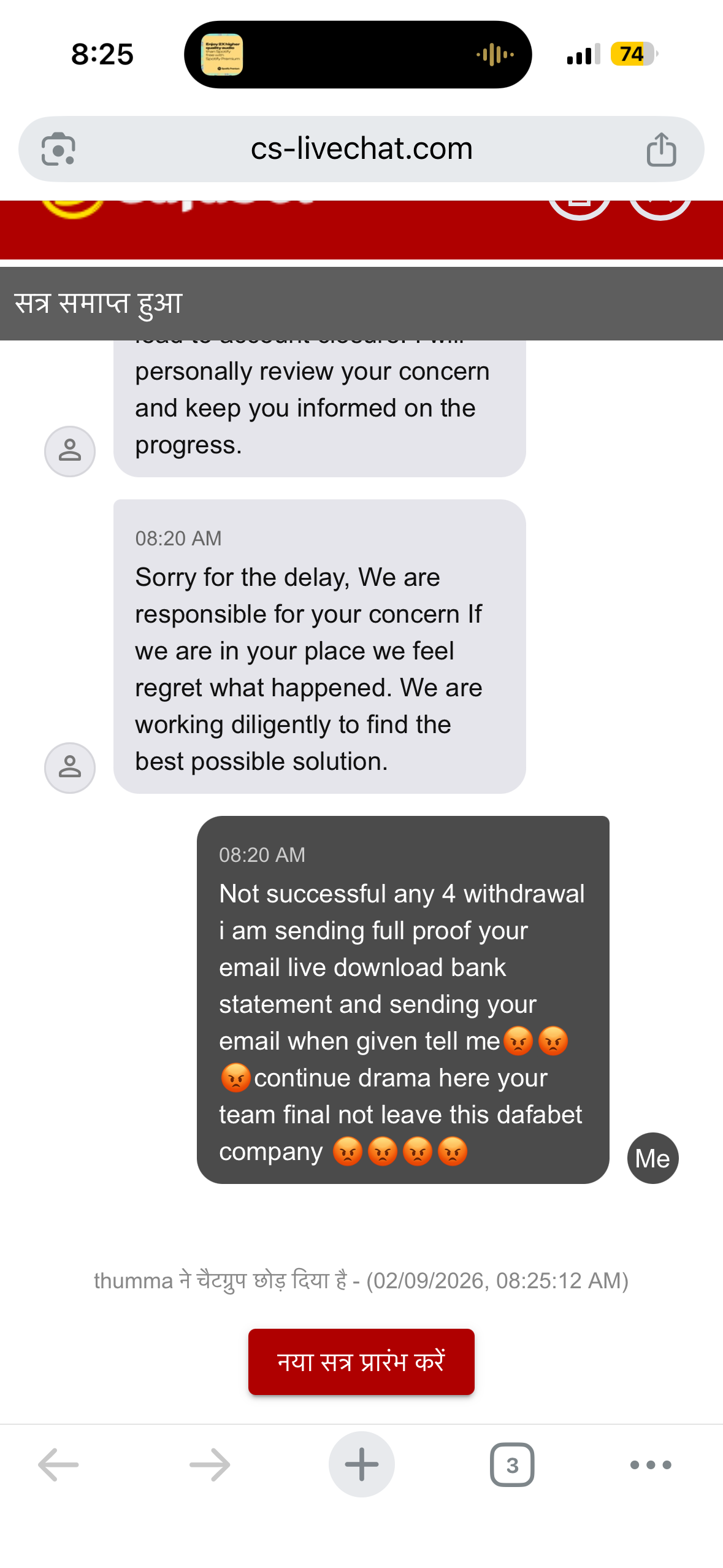Tap the नया सत्र प्रारंभ करें button
The width and height of the screenshot is (723, 1568).
[361, 1361]
